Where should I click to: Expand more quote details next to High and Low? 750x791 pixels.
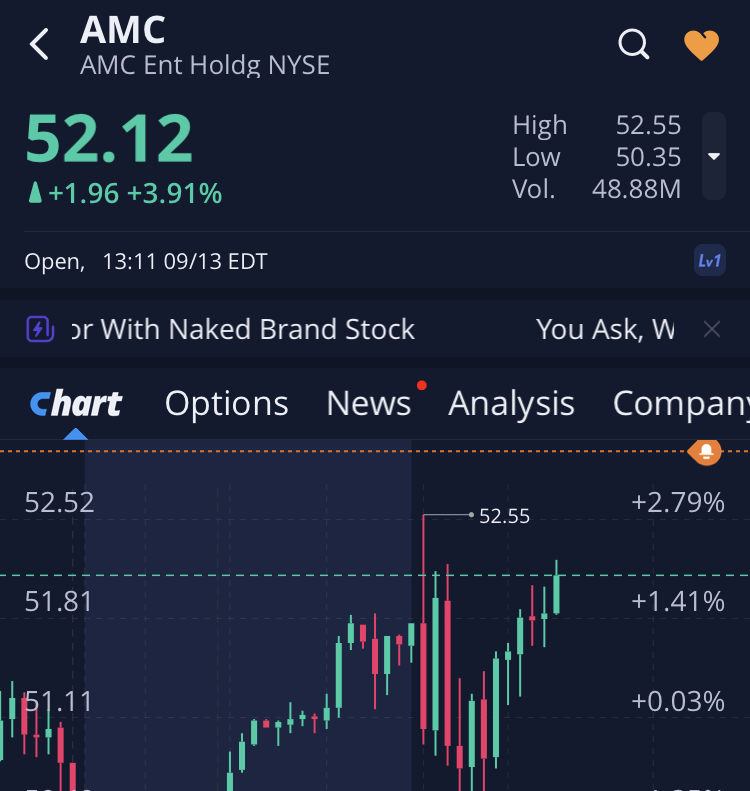713,156
